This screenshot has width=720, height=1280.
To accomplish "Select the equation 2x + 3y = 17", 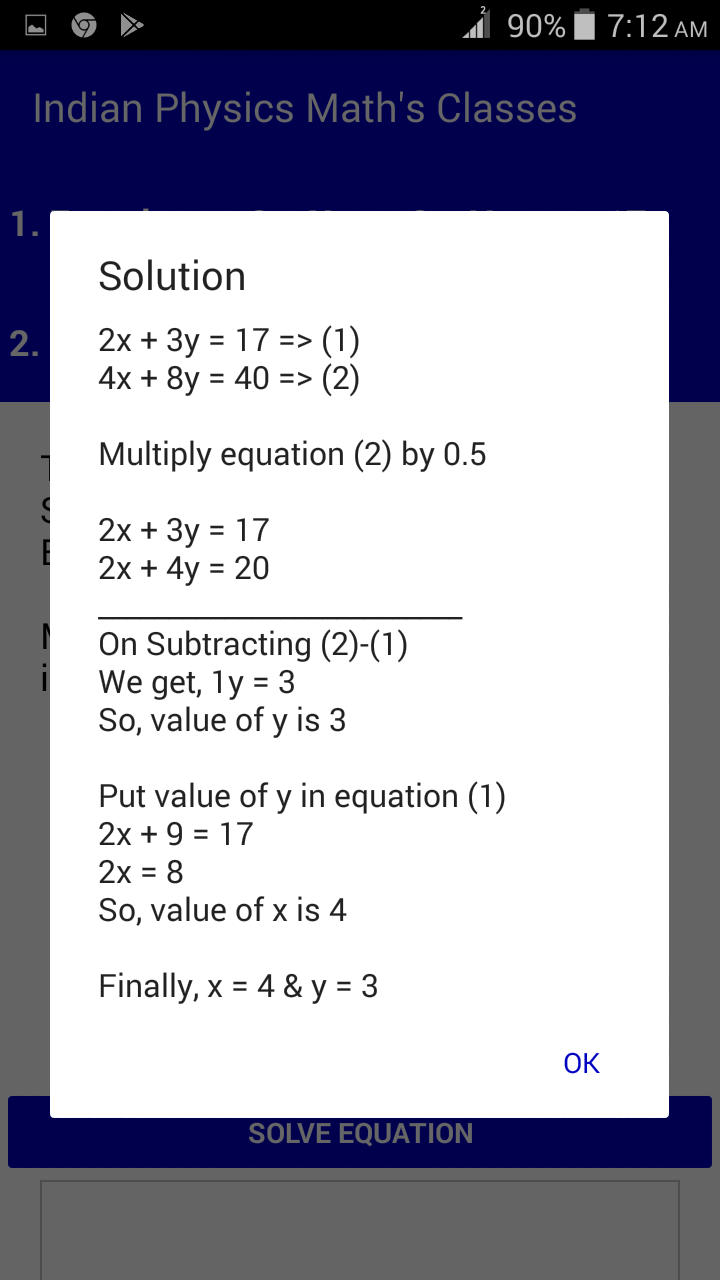I will (229, 340).
